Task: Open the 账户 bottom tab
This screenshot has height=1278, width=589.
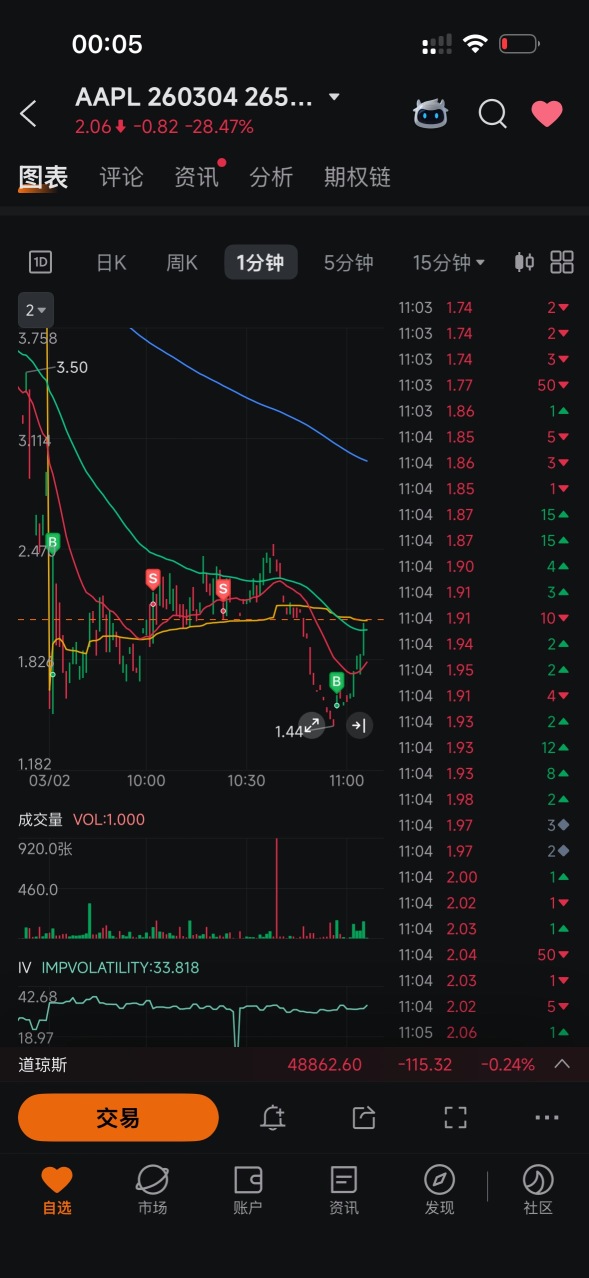Action: pos(248,1190)
